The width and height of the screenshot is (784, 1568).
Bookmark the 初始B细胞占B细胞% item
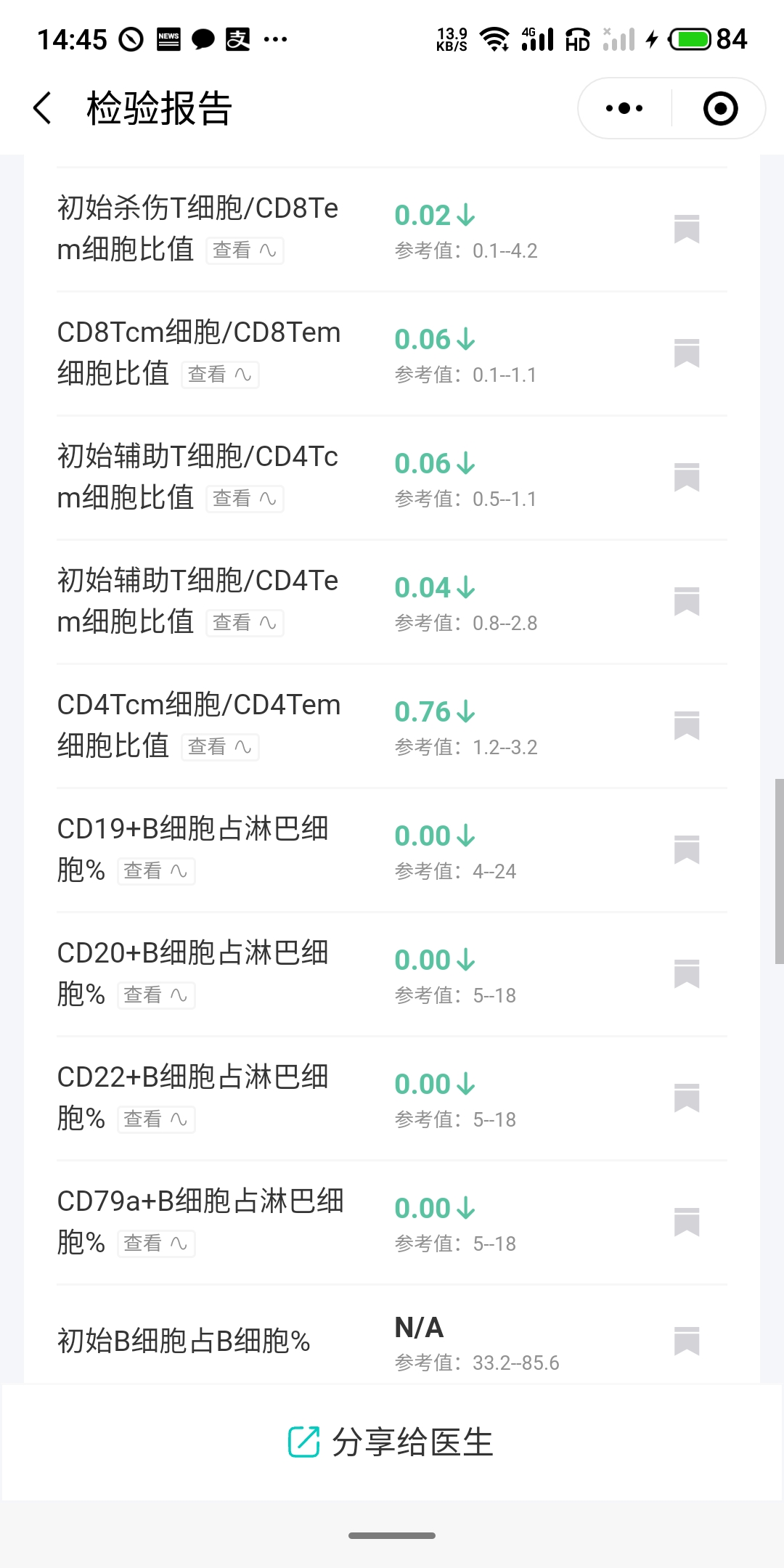click(687, 1342)
